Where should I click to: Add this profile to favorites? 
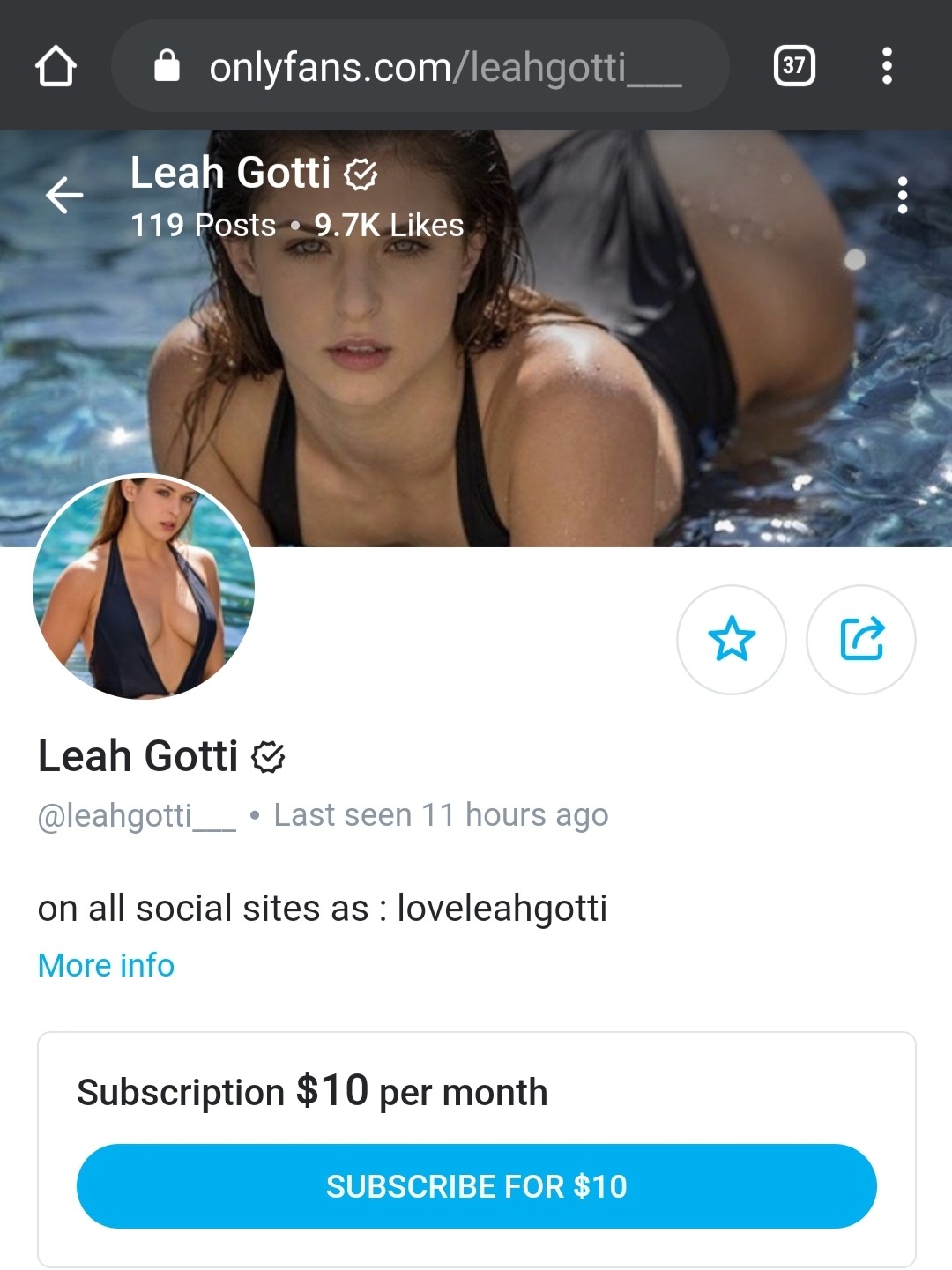pos(731,639)
